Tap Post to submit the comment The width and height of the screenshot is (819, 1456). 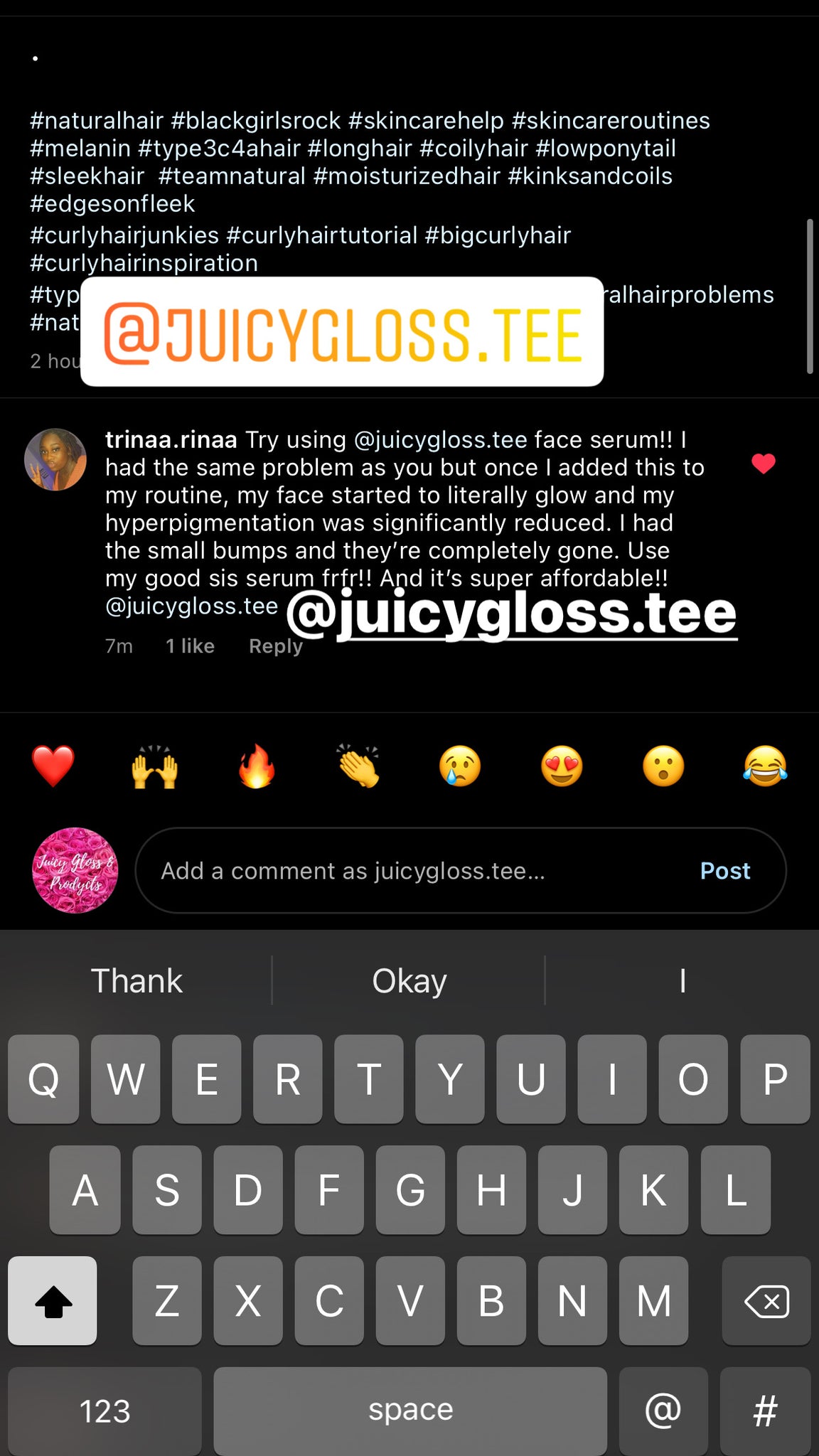[725, 870]
